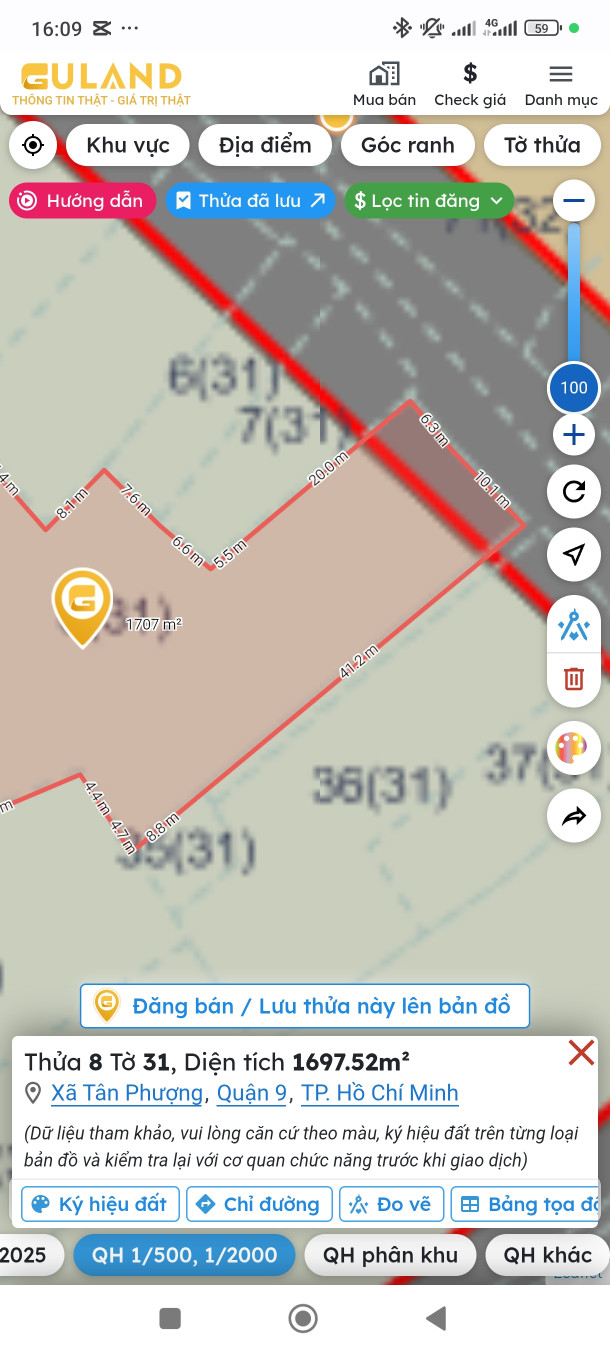Image resolution: width=610 pixels, height=1356 pixels.
Task: Open the Danh mục menu
Action: [561, 85]
